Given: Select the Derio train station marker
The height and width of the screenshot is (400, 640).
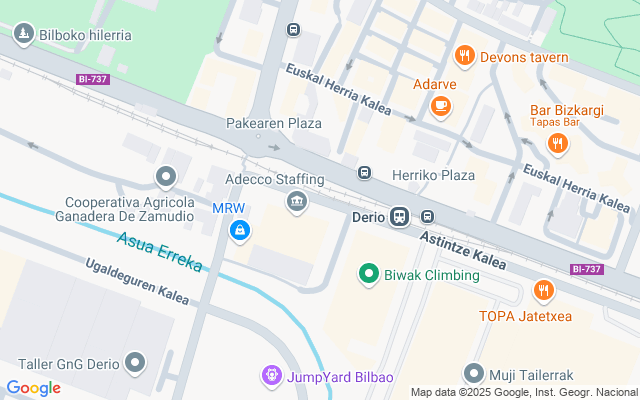Looking at the screenshot, I should pyautogui.click(x=399, y=216).
